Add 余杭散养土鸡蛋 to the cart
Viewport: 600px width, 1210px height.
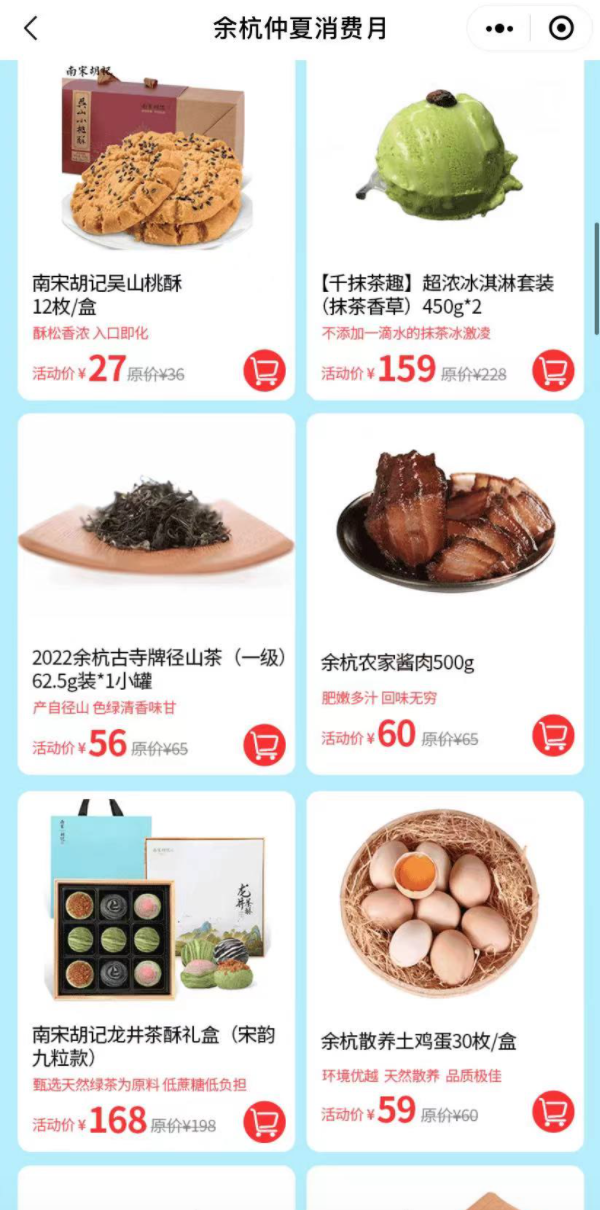click(x=553, y=1111)
